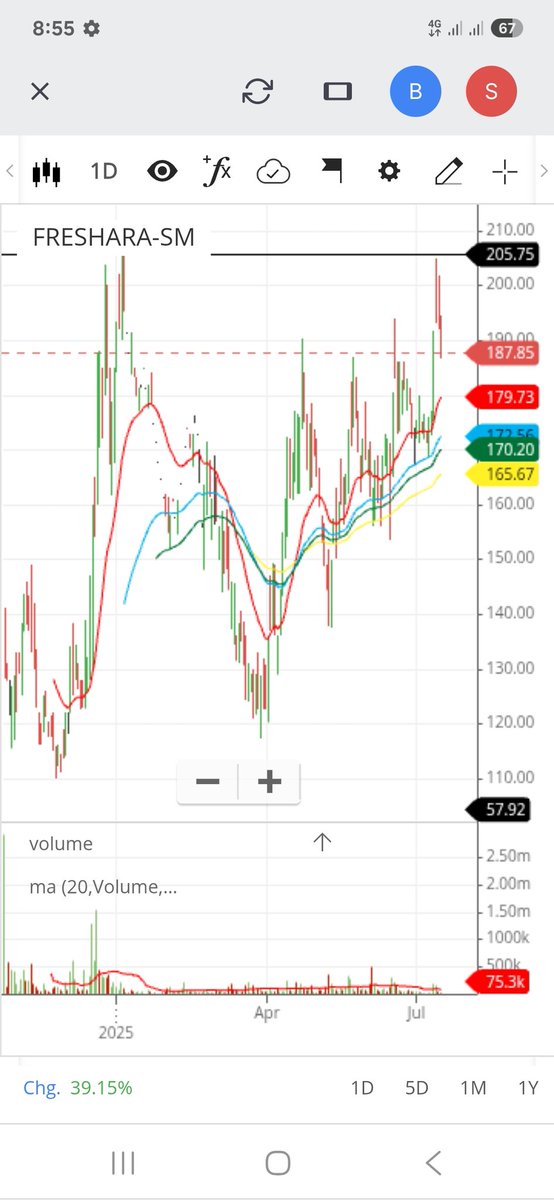The height and width of the screenshot is (1200, 554).
Task: Open the fx indicators menu
Action: [x=216, y=172]
